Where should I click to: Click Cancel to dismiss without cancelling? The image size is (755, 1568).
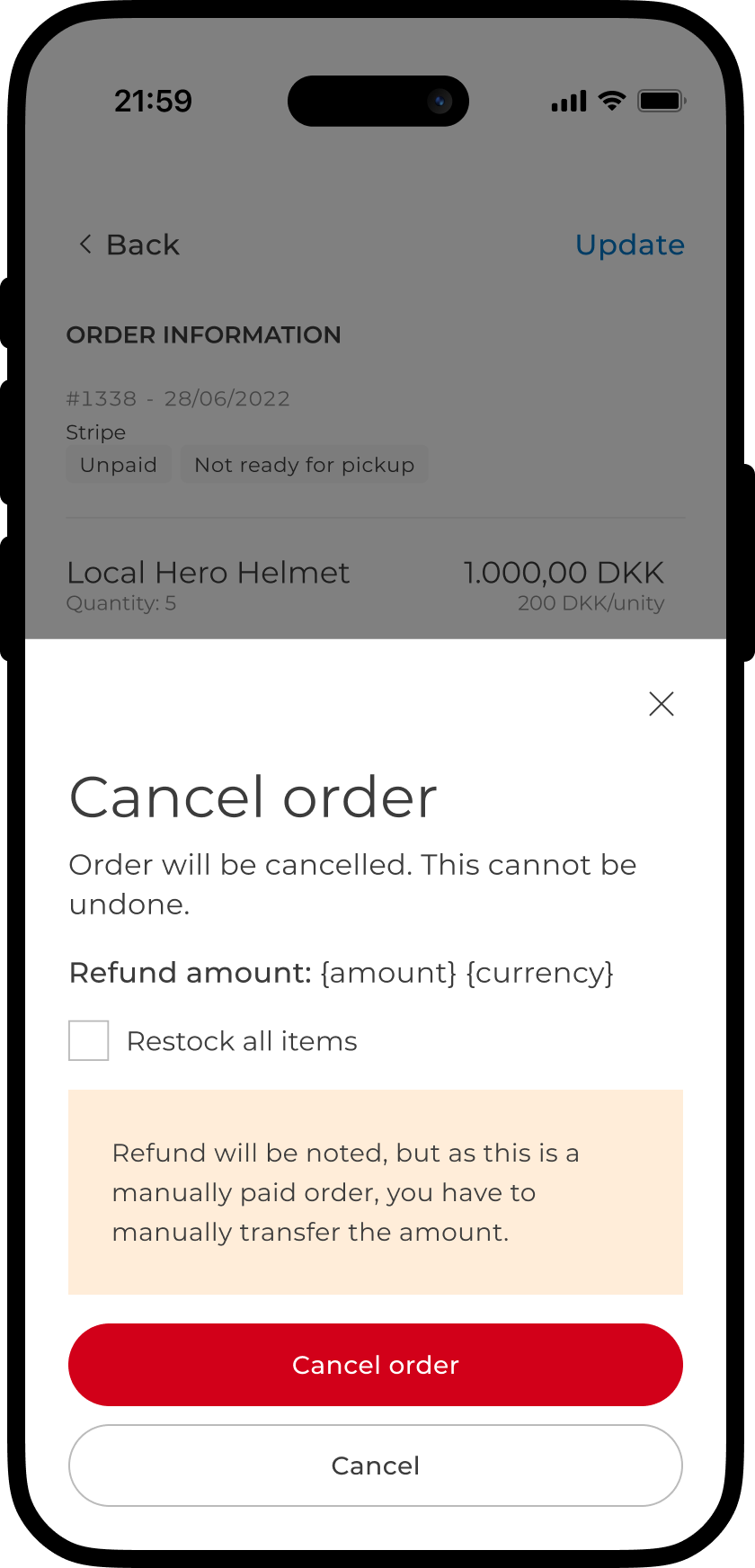(375, 1466)
